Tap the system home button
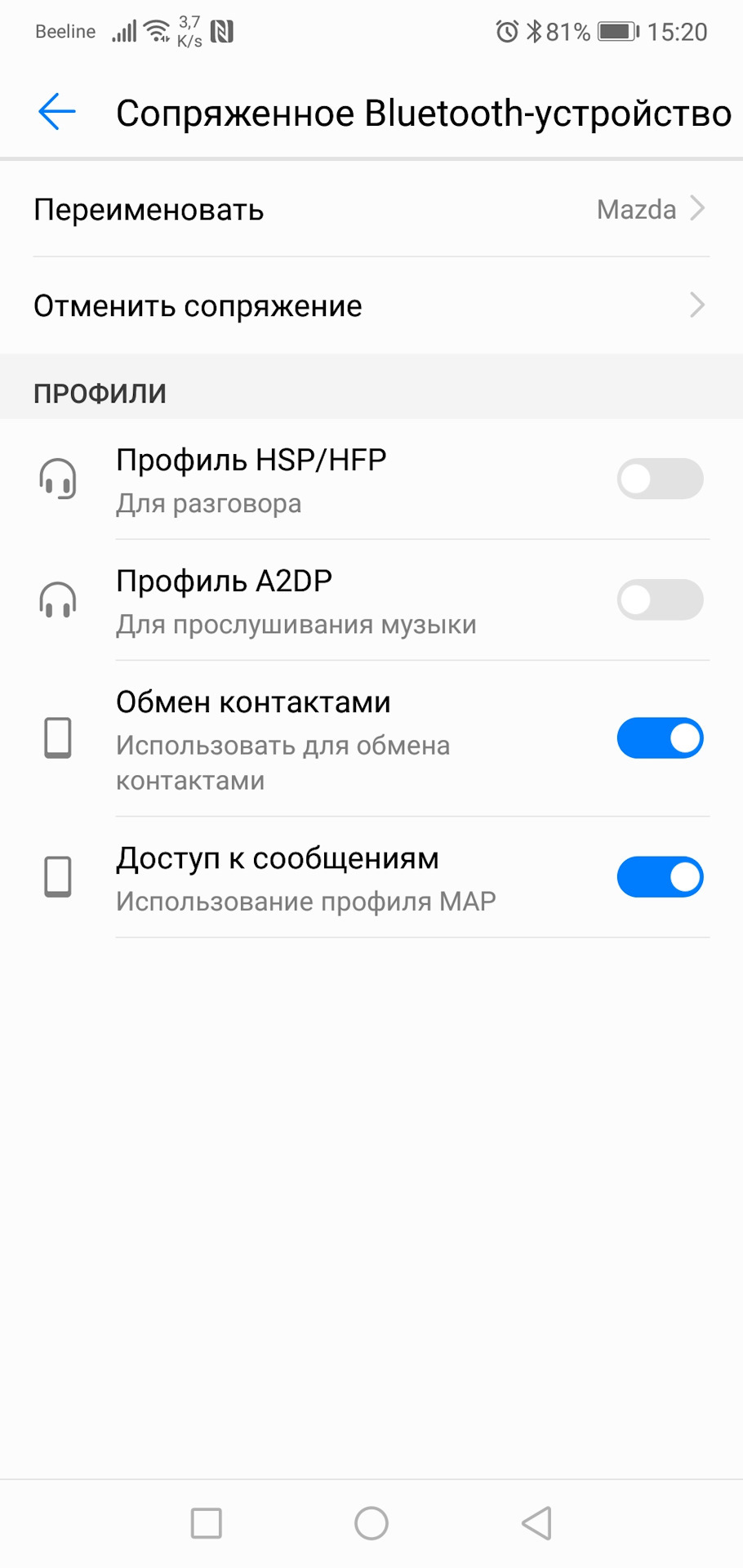 pyautogui.click(x=371, y=1523)
